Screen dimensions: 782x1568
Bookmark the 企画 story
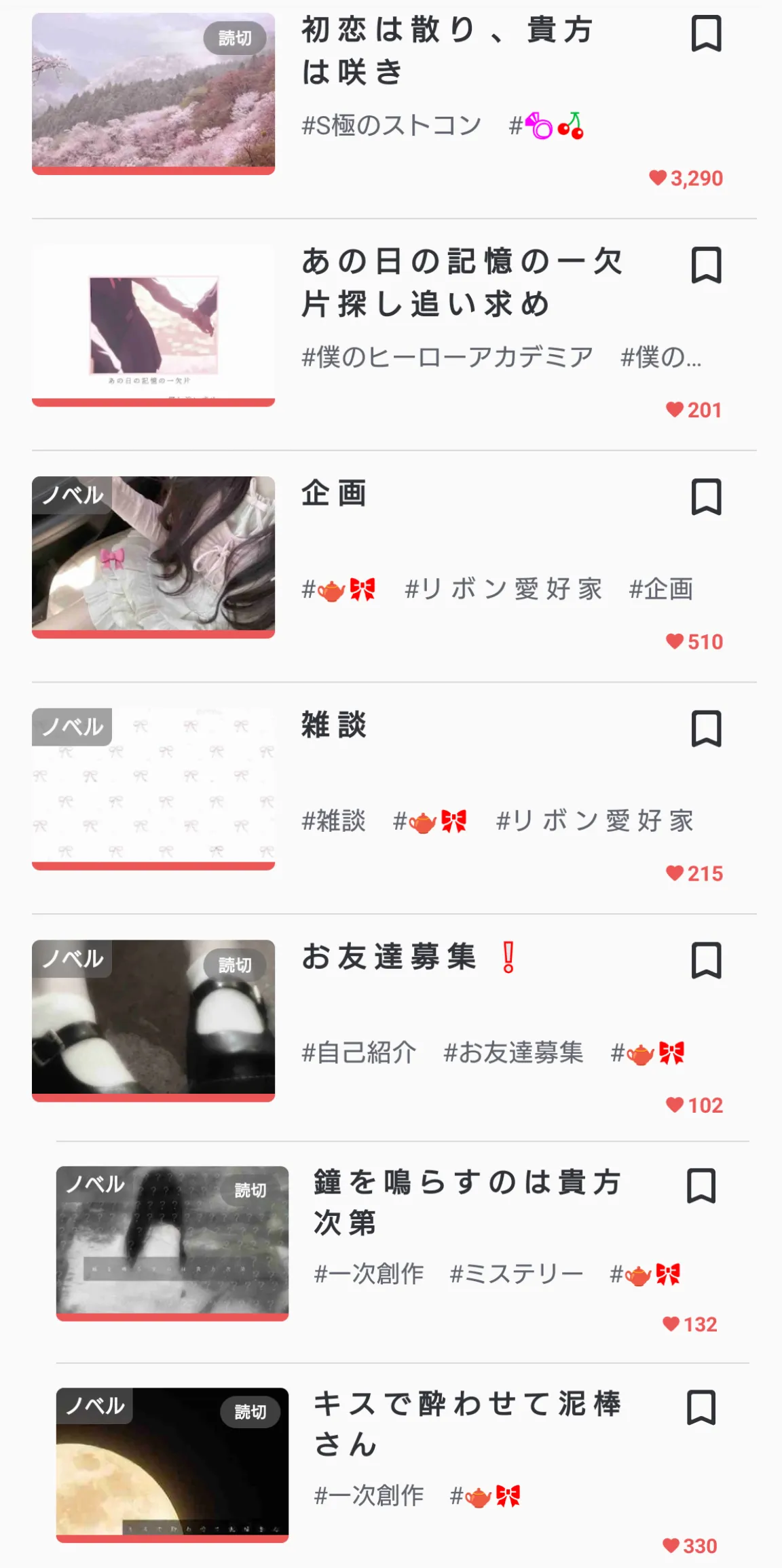pos(706,497)
